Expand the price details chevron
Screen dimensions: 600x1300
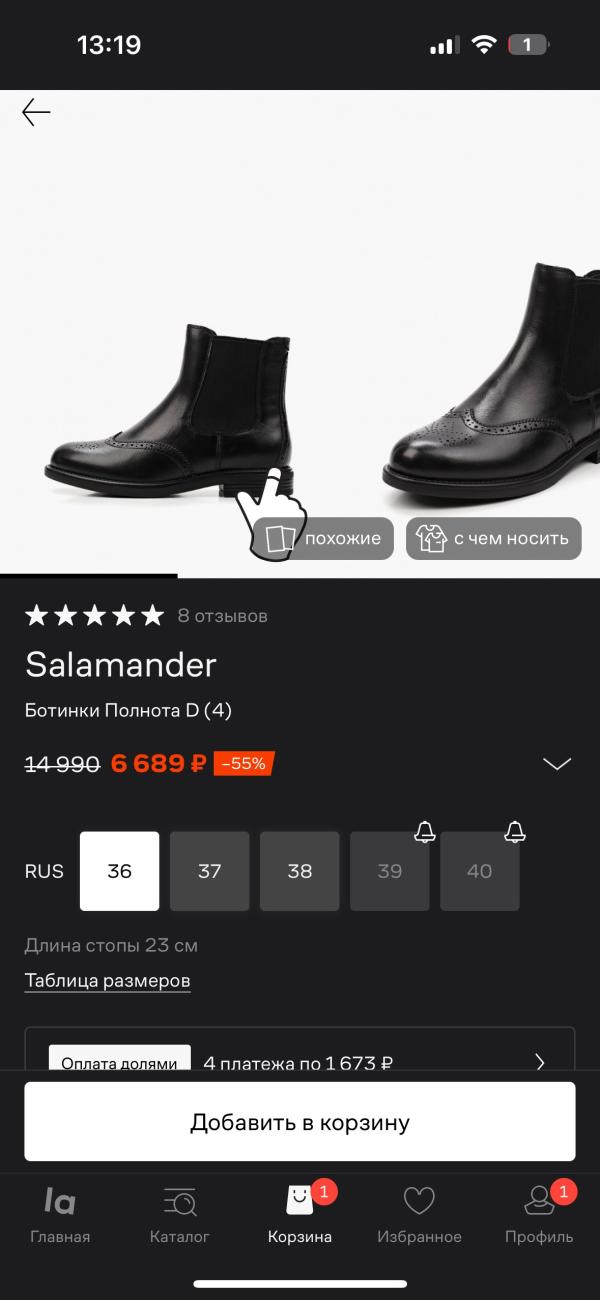click(x=556, y=764)
